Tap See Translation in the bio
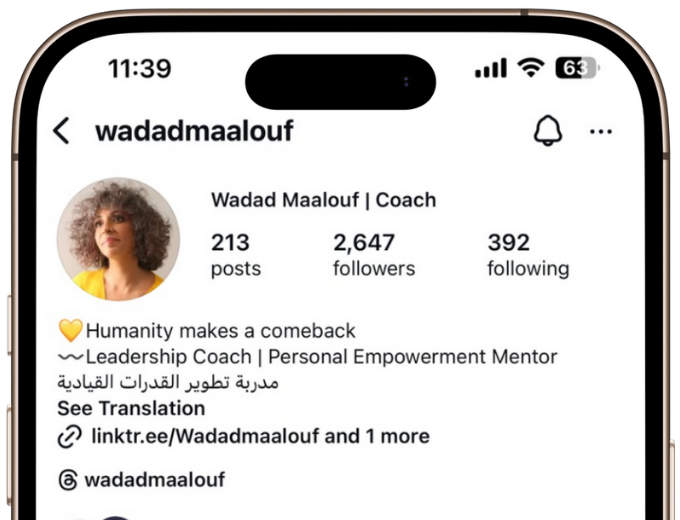Viewport: 680px width, 520px height. 131,408
